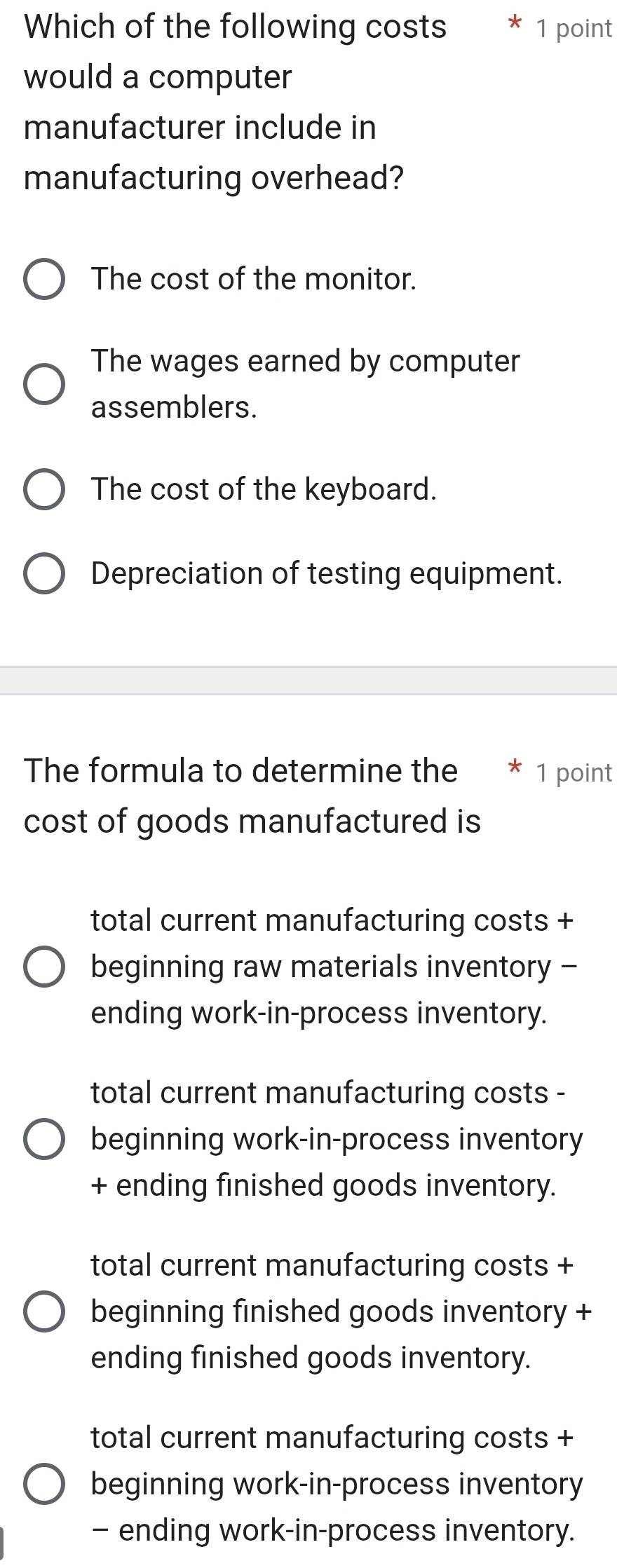Select 'The cost of the monitor' option
The width and height of the screenshot is (617, 1568).
click(x=45, y=280)
